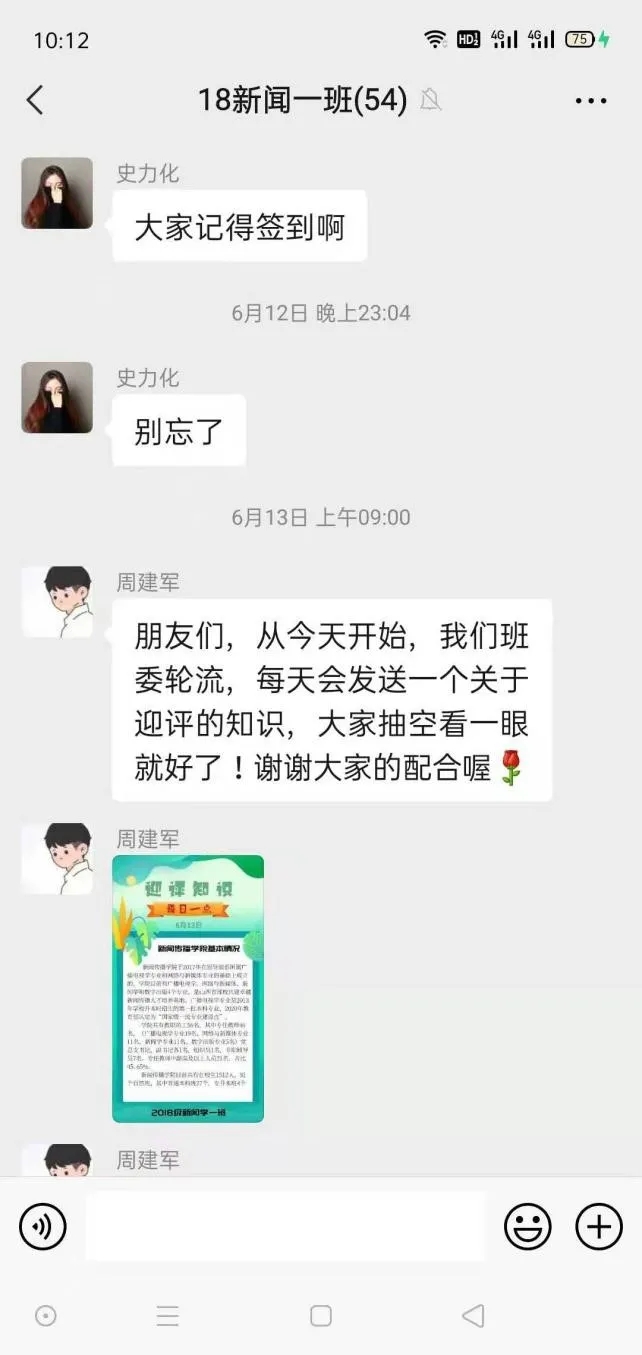This screenshot has height=1355, width=642.
Task: Tap the message text field
Action: (285, 1226)
